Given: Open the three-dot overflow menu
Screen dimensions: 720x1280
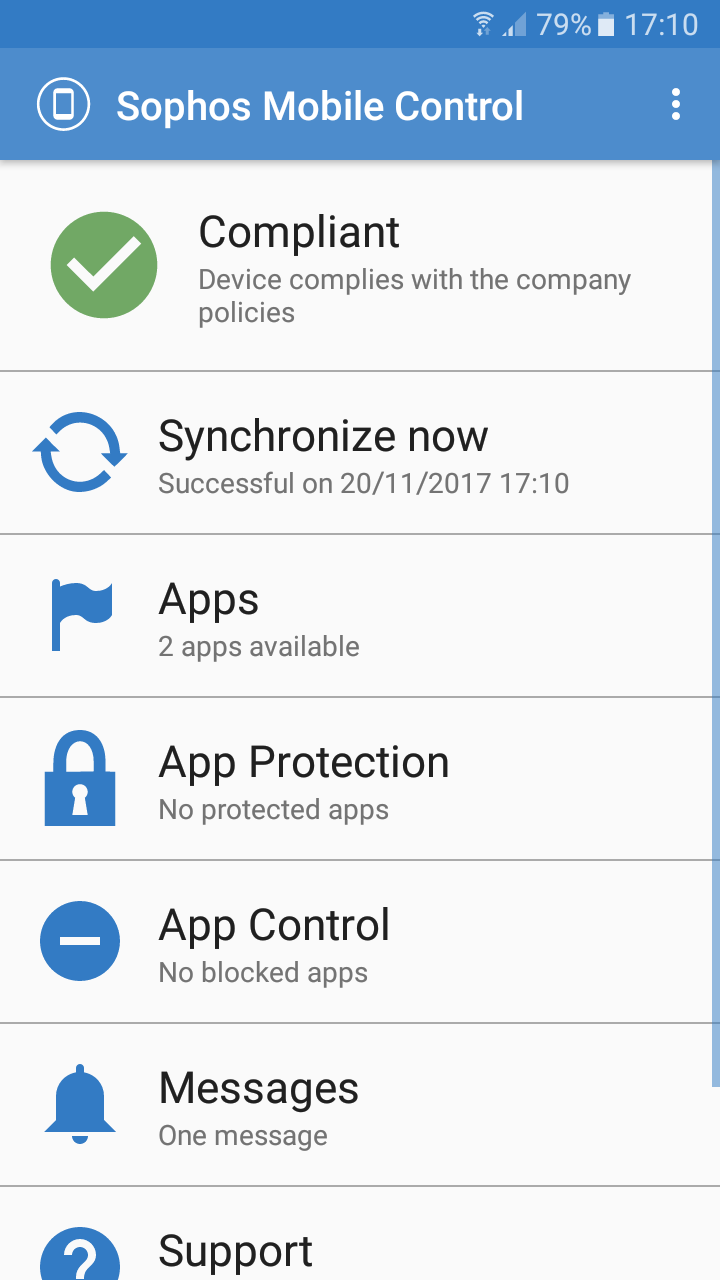Looking at the screenshot, I should coord(676,105).
